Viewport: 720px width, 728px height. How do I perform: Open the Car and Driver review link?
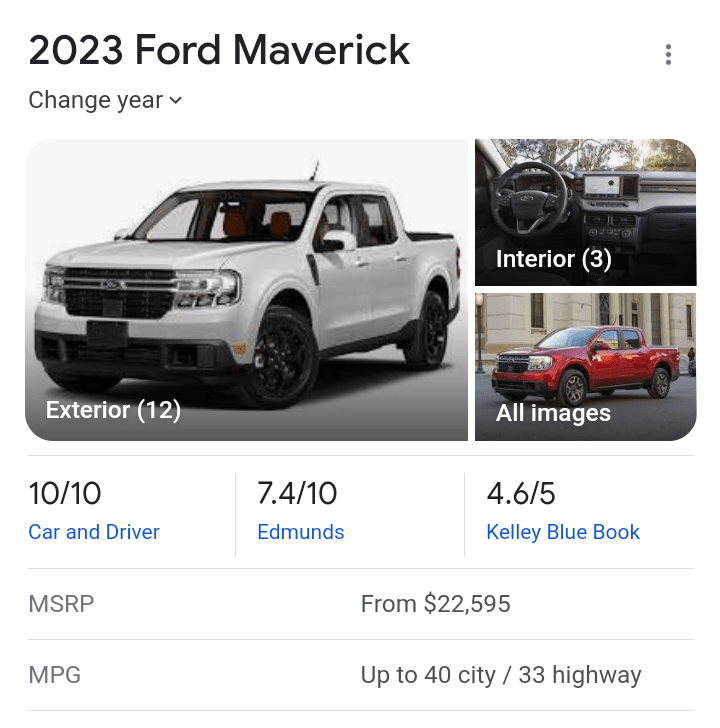[x=94, y=532]
